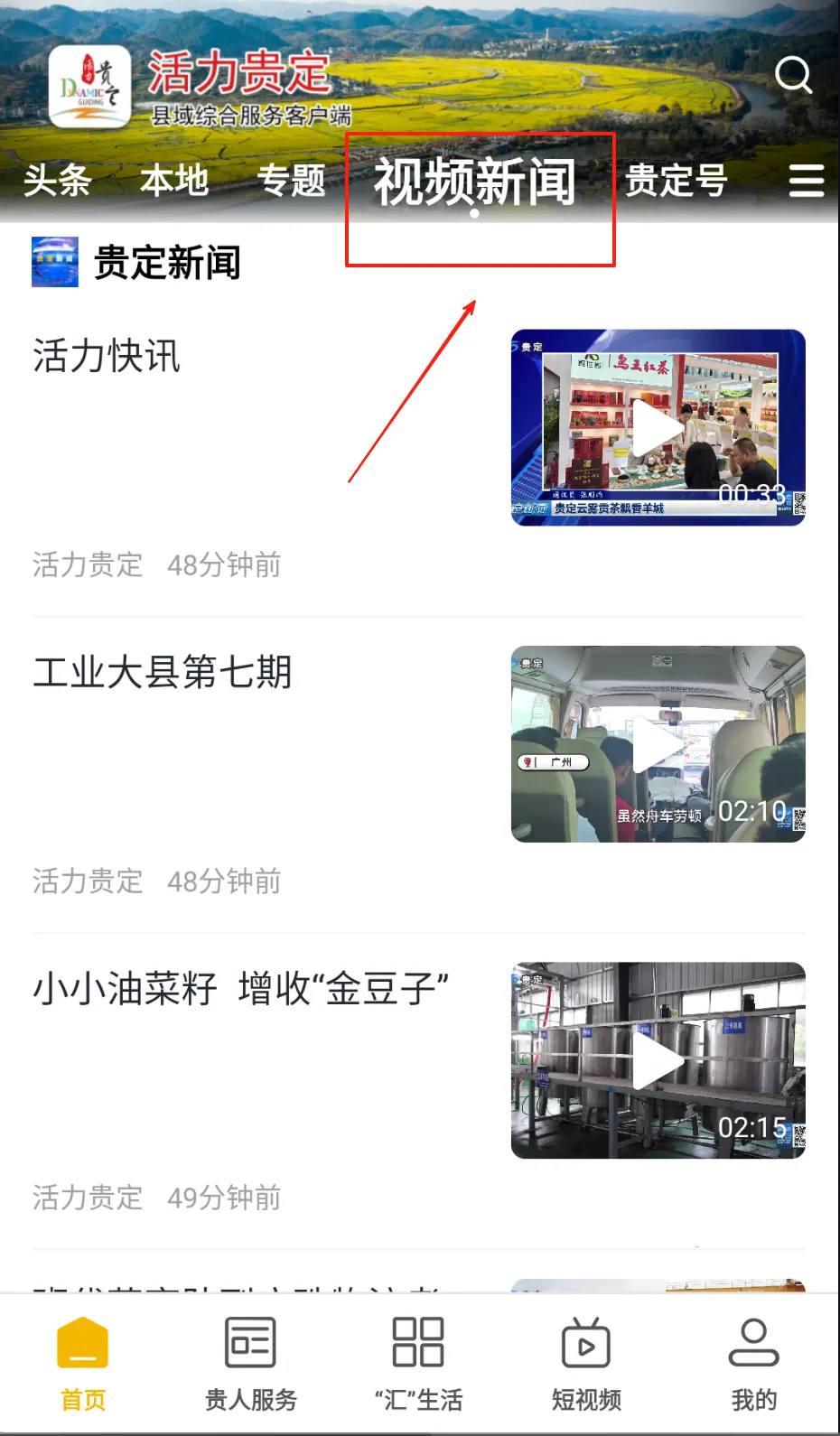Image resolution: width=840 pixels, height=1436 pixels.
Task: Open the 活力快讯 article
Action: (x=107, y=356)
